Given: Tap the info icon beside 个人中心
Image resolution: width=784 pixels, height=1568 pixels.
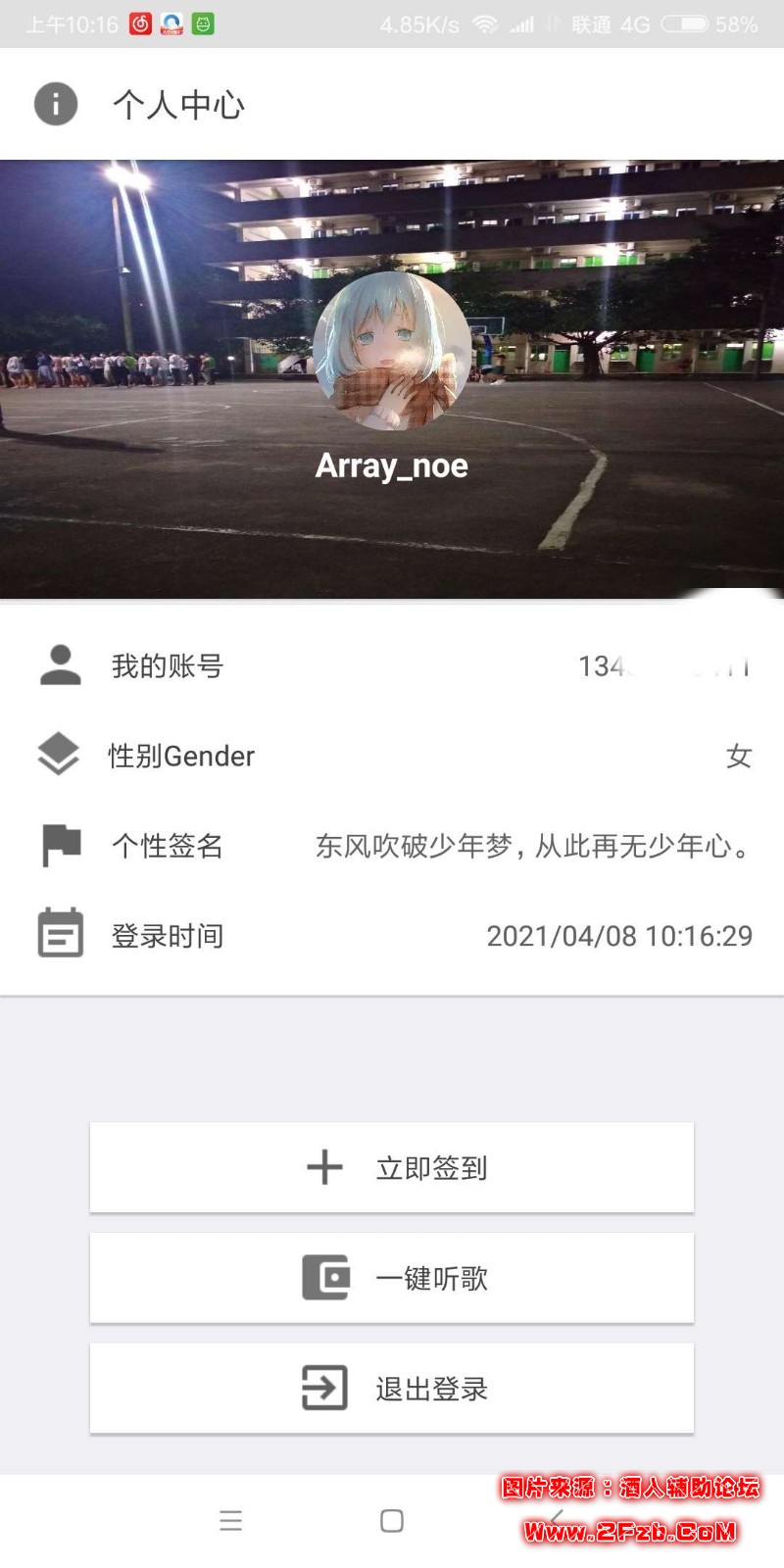Looking at the screenshot, I should (56, 103).
